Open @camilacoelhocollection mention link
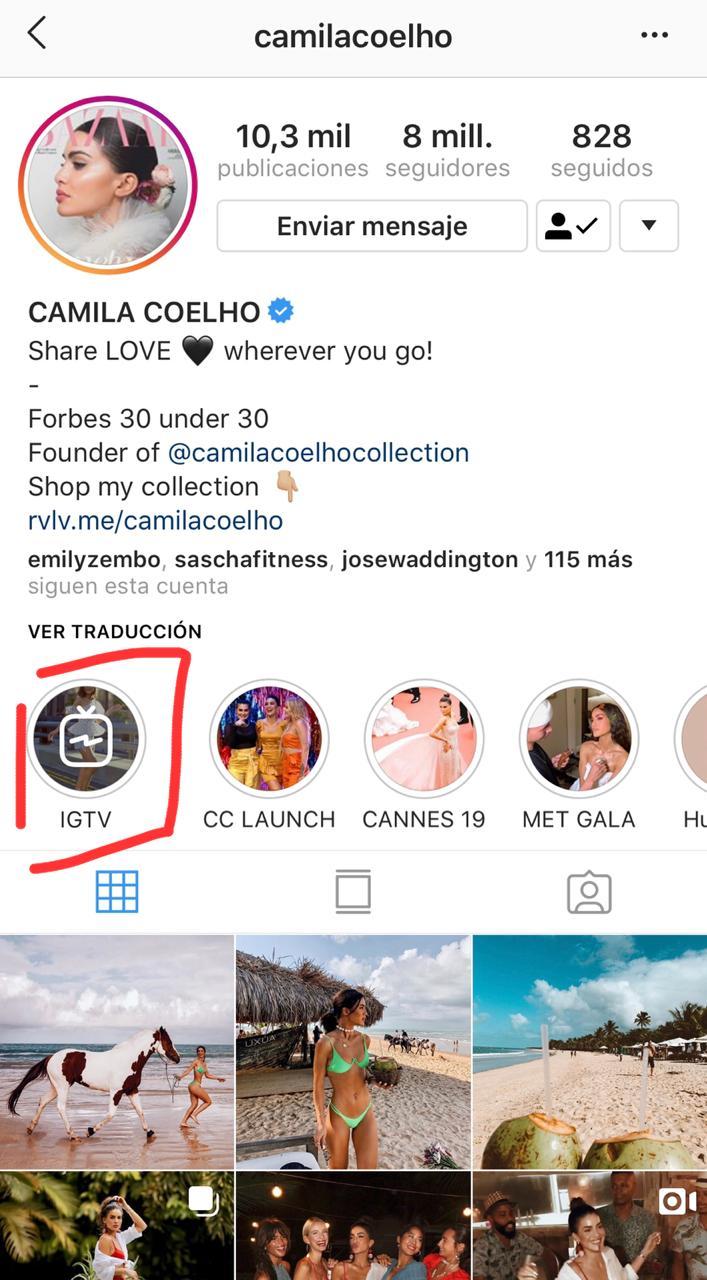This screenshot has height=1280, width=707. point(318,452)
